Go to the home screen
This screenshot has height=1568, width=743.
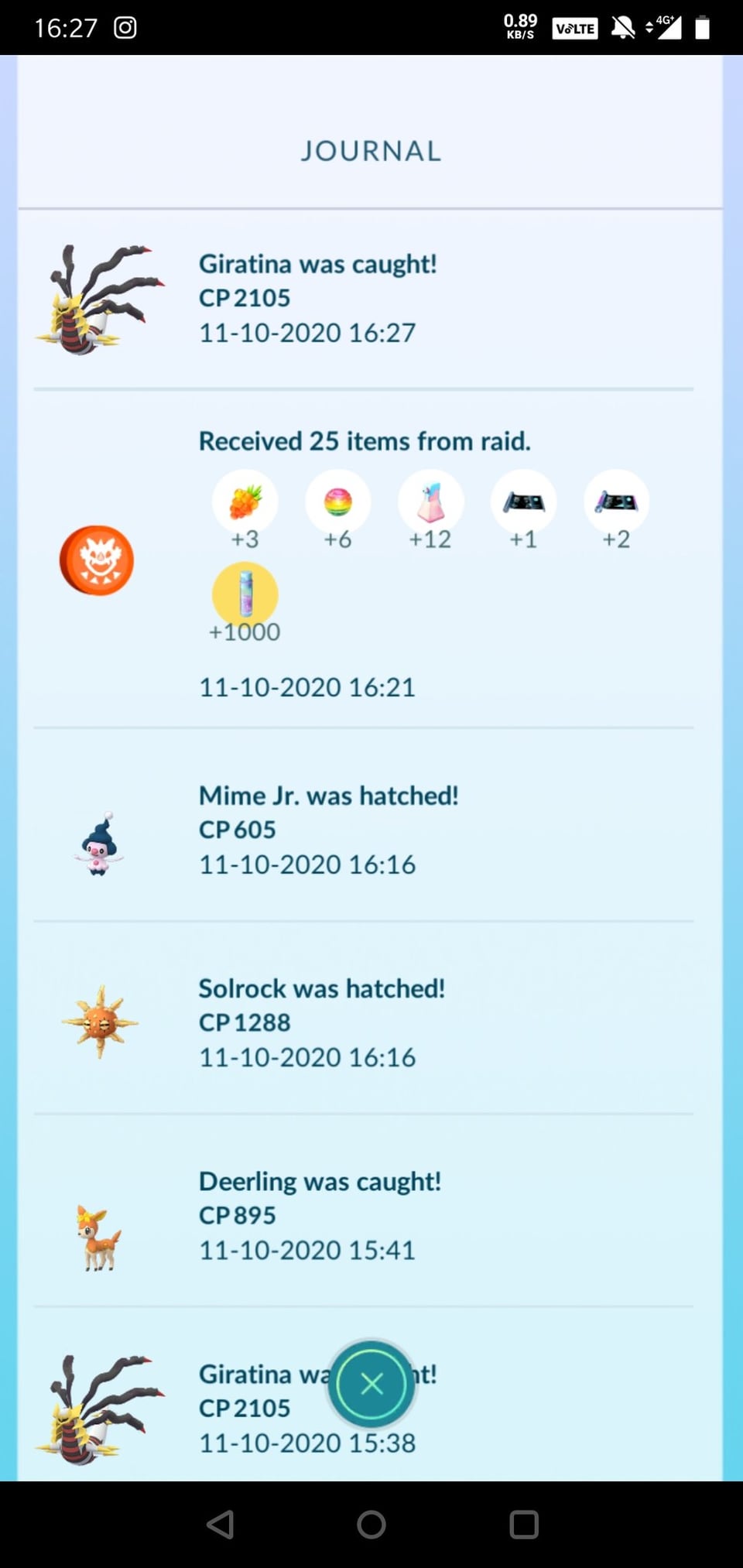[x=371, y=1524]
